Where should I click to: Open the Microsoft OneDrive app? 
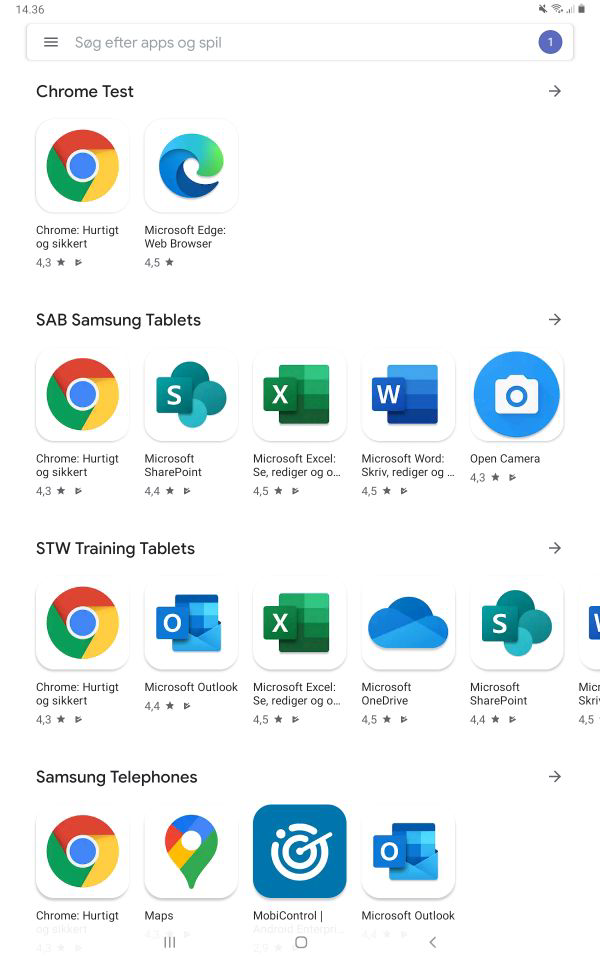[408, 623]
